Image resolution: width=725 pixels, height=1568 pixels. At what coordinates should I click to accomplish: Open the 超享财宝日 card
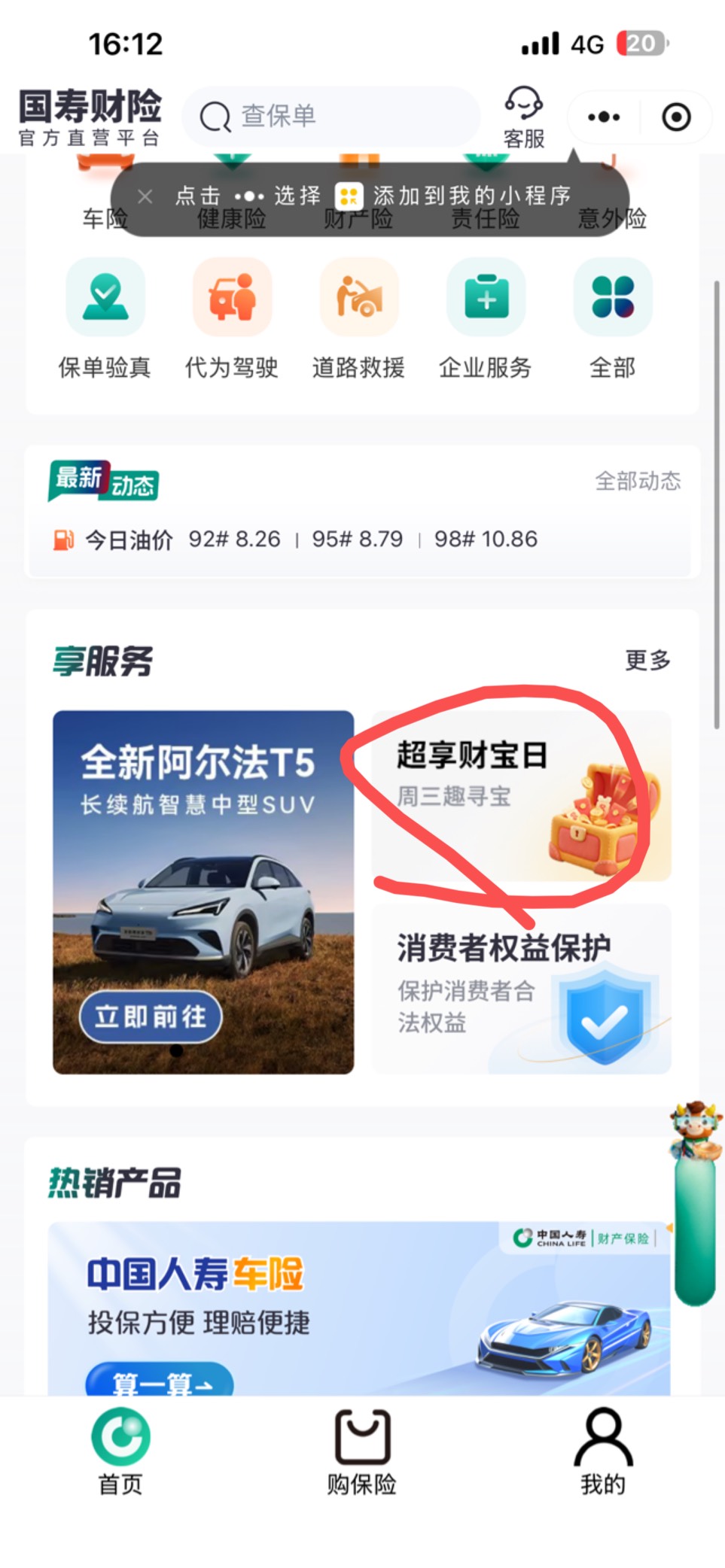coord(521,796)
